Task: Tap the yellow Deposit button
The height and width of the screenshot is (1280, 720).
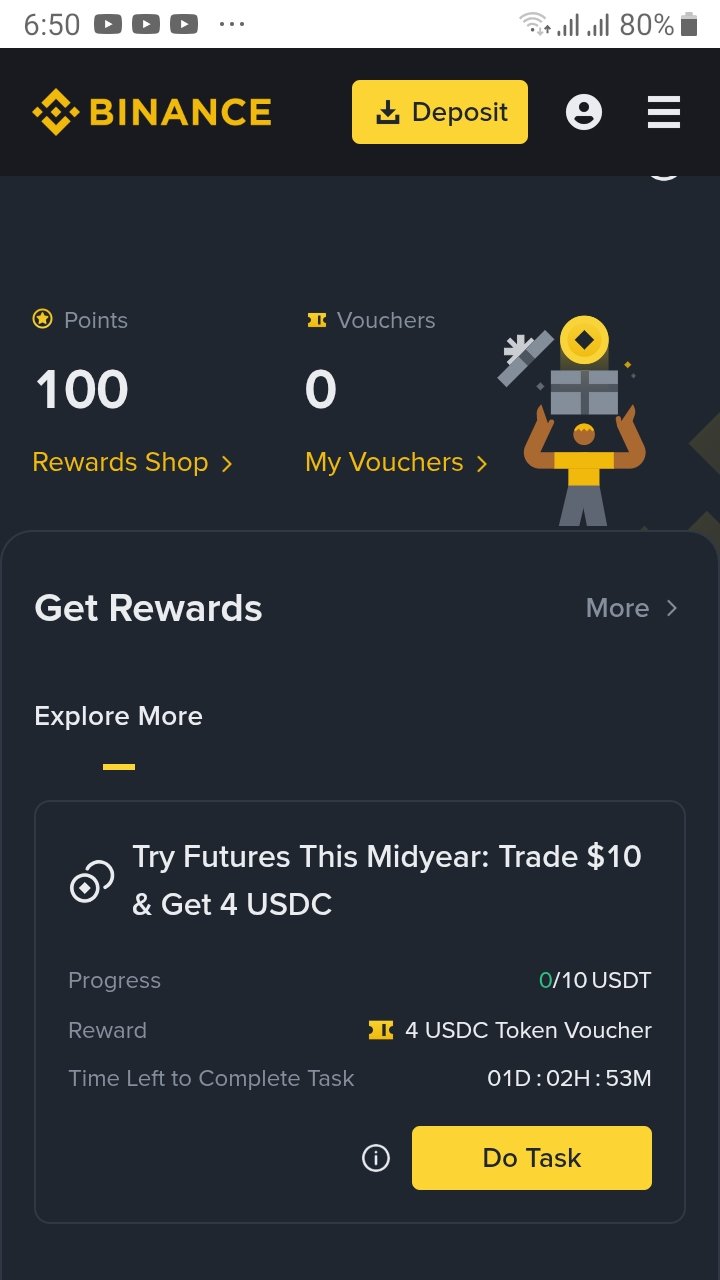Action: 440,112
